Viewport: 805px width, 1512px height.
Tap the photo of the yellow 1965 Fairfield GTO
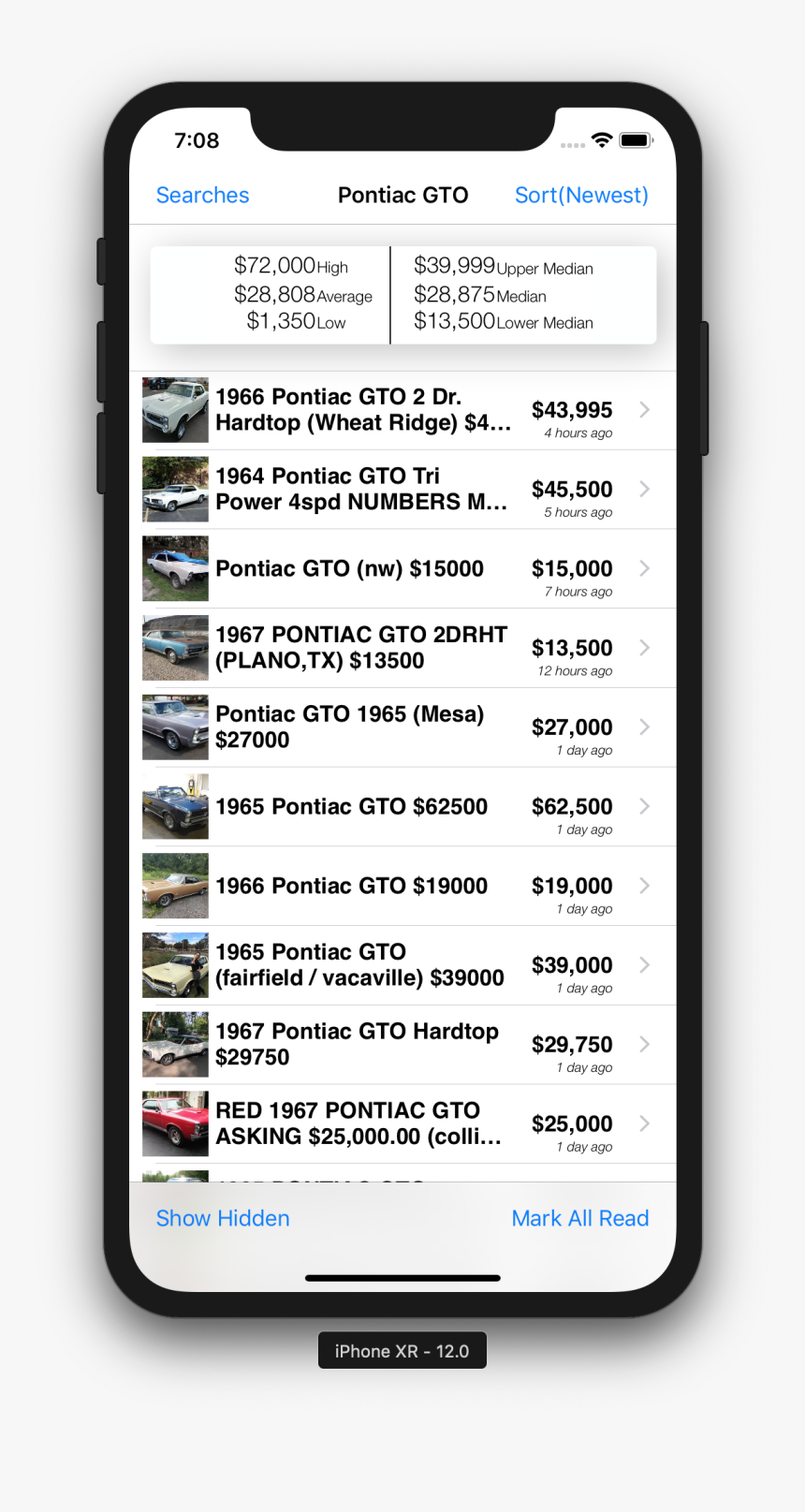175,965
